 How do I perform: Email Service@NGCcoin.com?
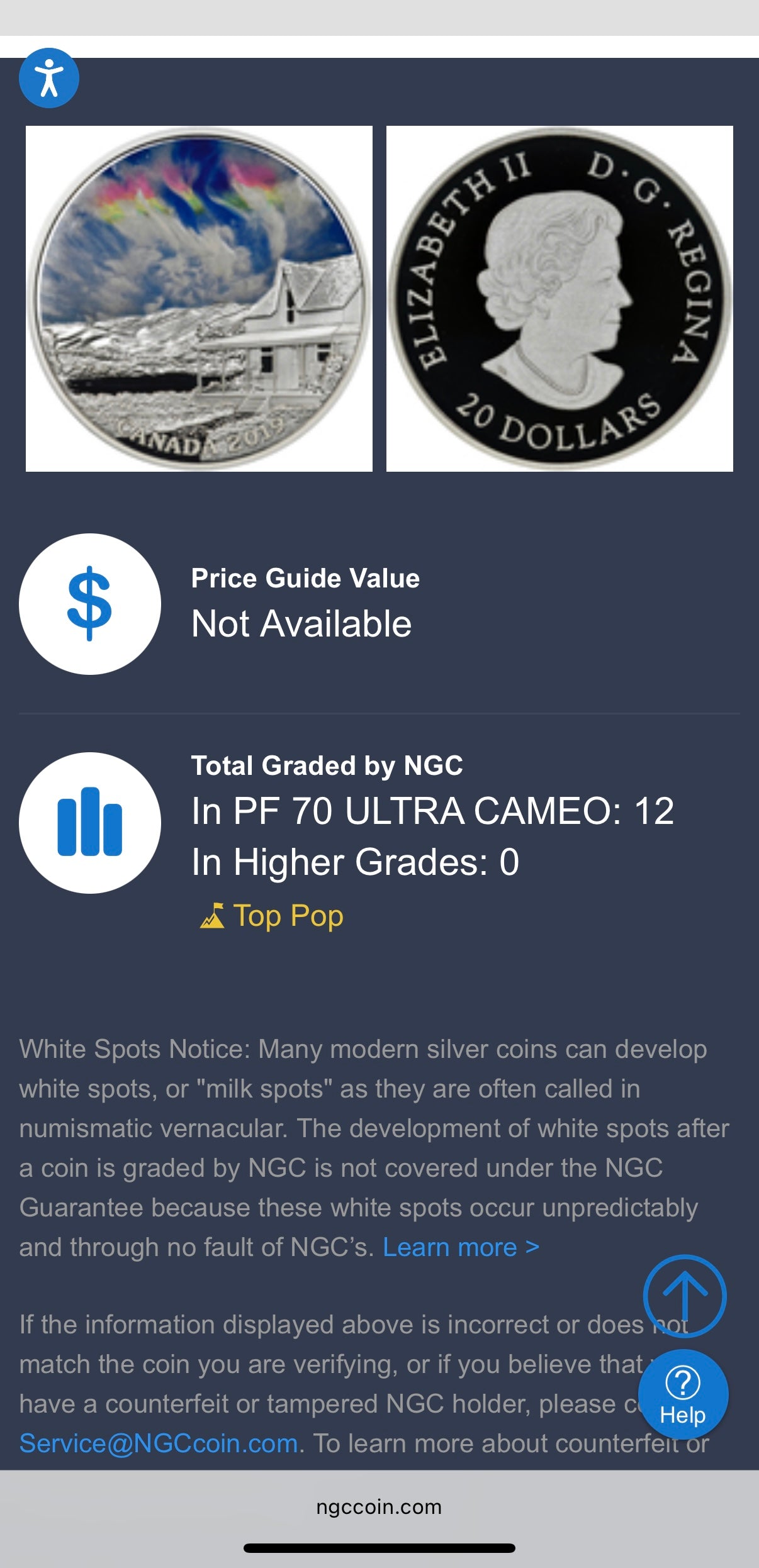(159, 1443)
